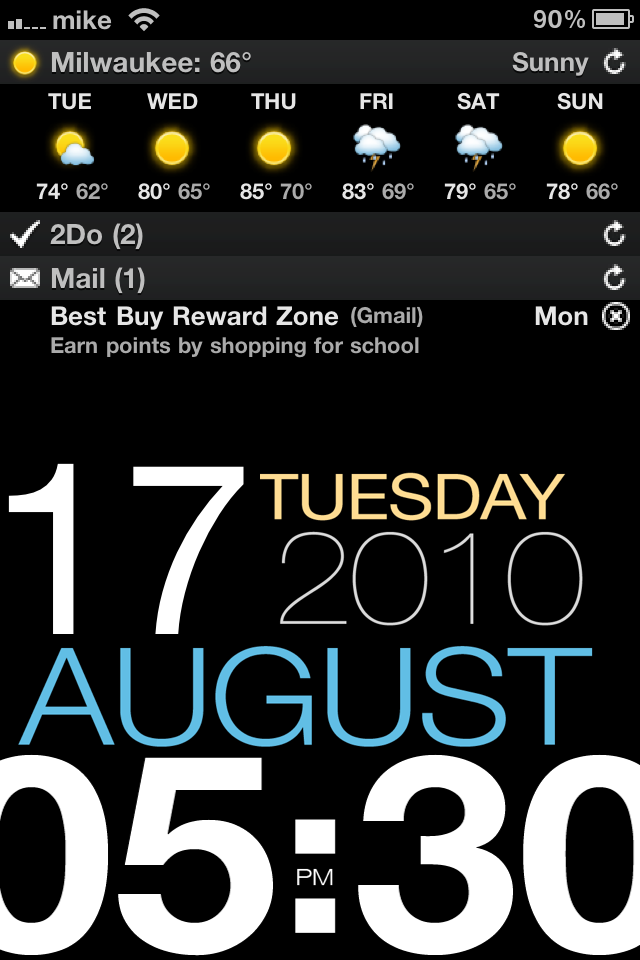This screenshot has height=960, width=640.
Task: Refresh the Mail section
Action: click(615, 278)
